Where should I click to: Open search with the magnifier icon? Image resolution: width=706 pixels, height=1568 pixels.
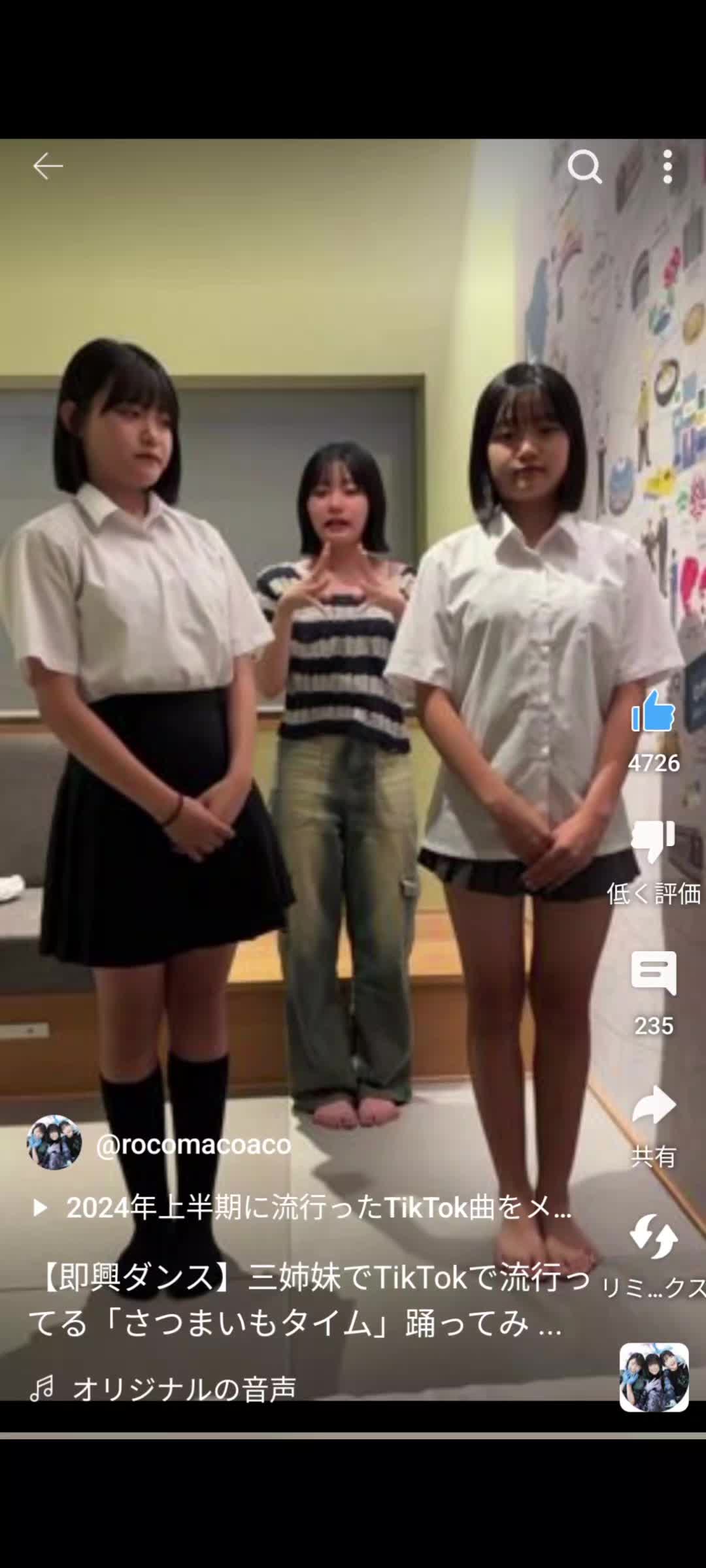tap(584, 167)
